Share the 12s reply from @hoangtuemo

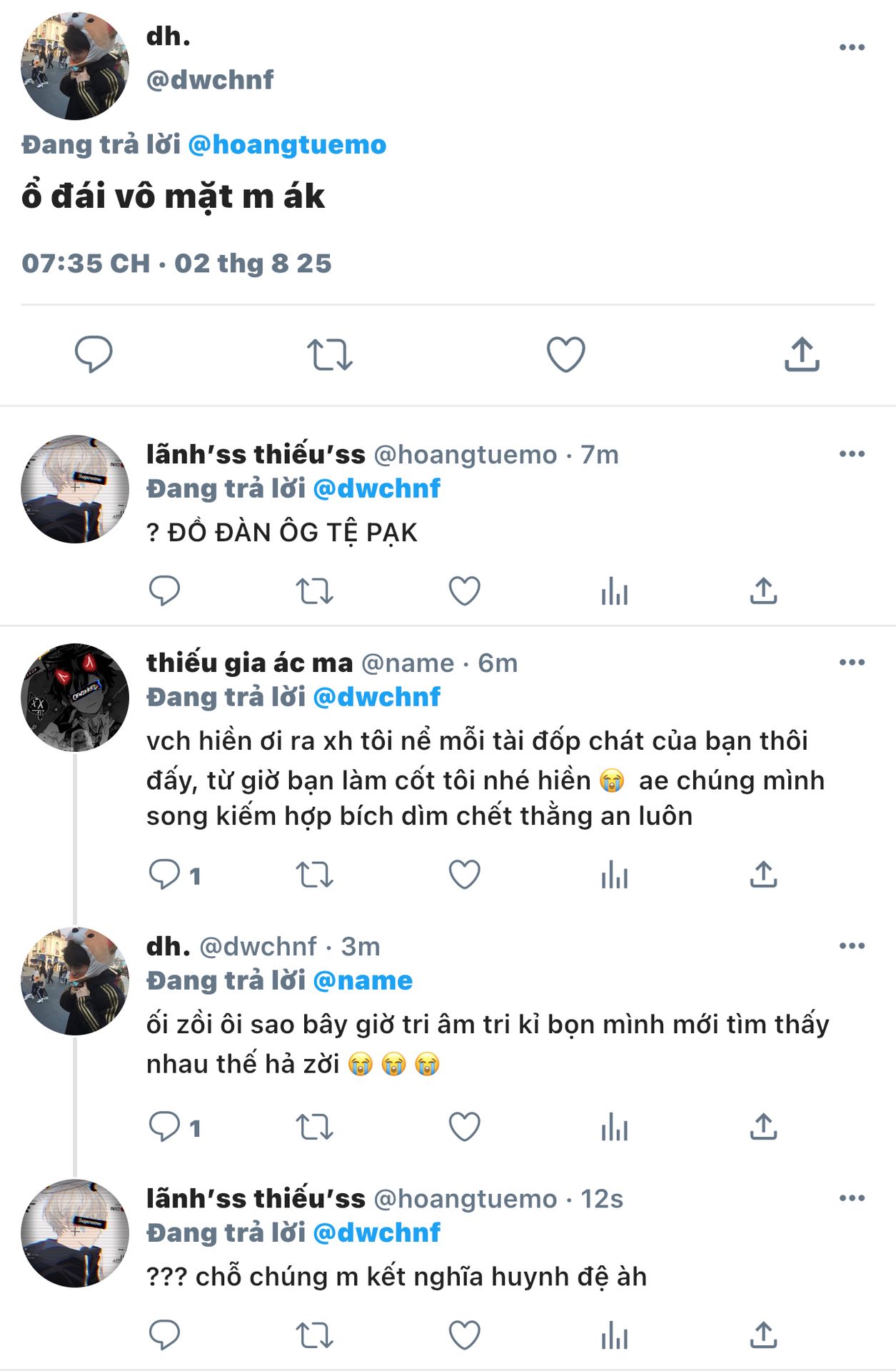coord(763,1335)
